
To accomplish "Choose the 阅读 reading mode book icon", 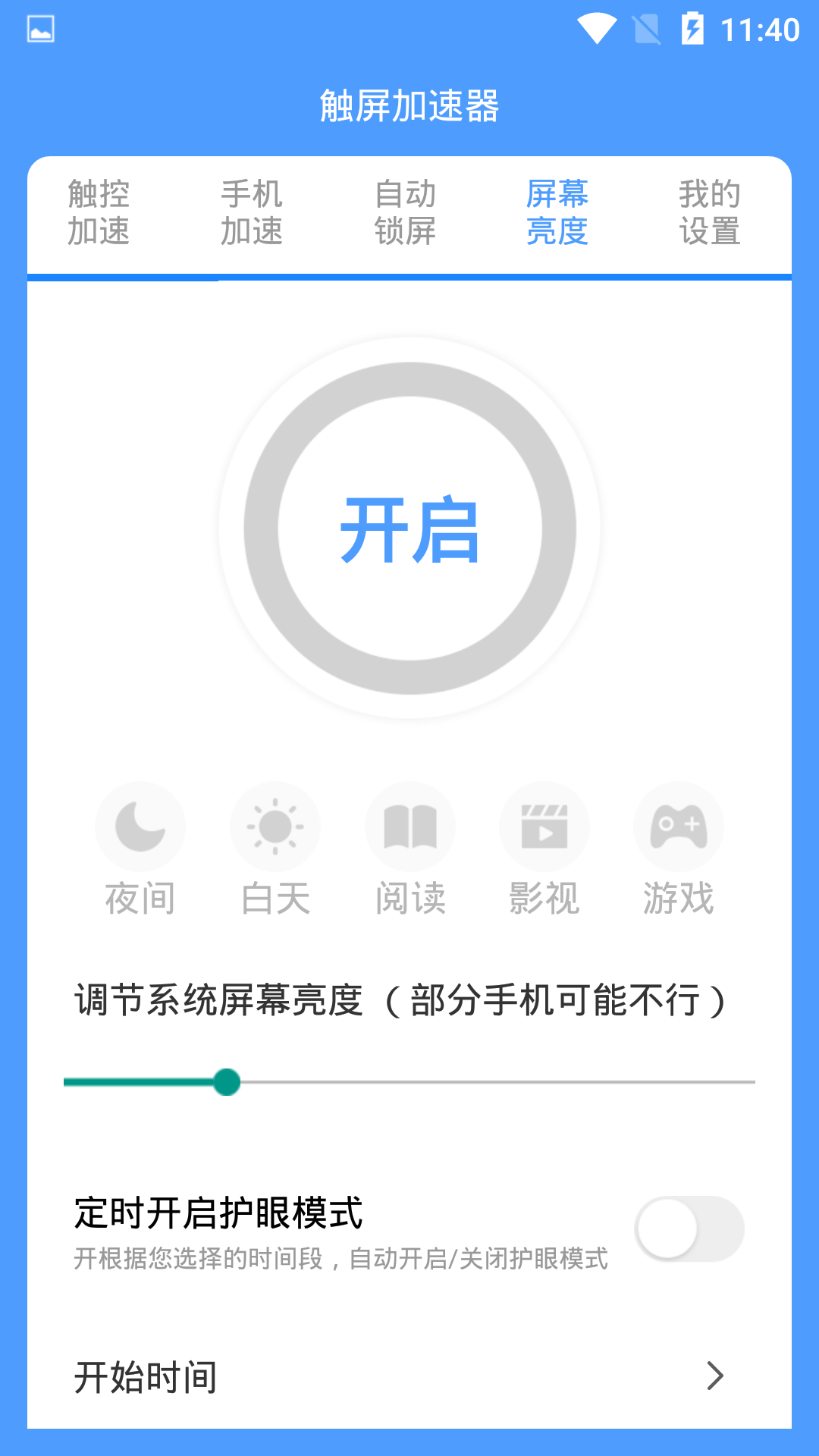I will click(409, 827).
